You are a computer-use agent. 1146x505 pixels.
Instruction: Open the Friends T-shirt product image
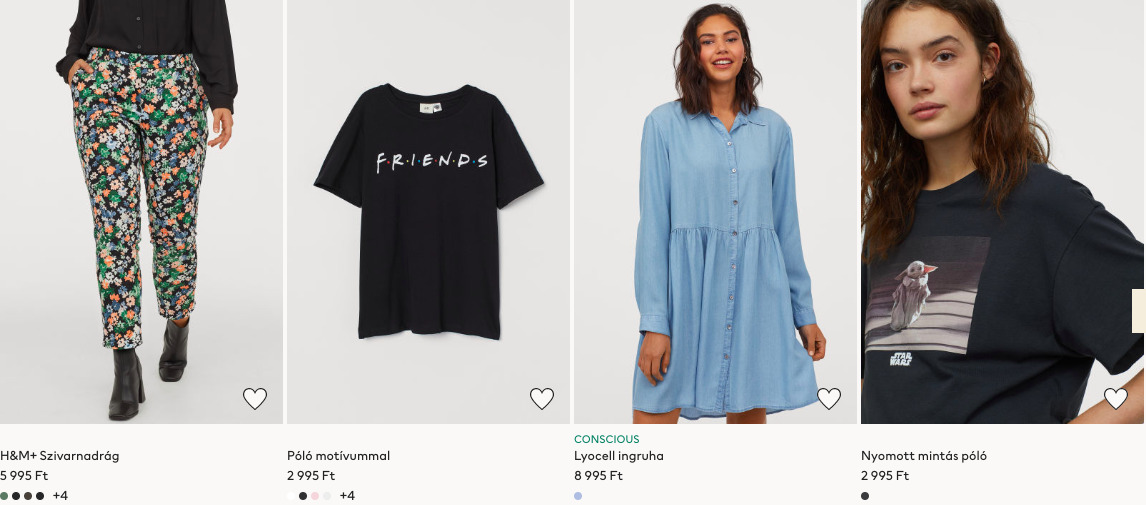pyautogui.click(x=428, y=210)
